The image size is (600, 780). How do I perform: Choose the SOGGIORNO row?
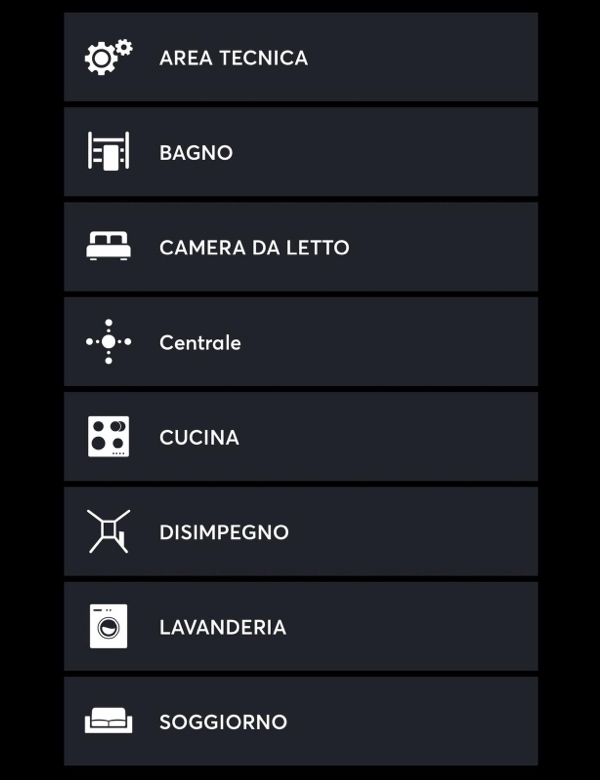pos(300,721)
